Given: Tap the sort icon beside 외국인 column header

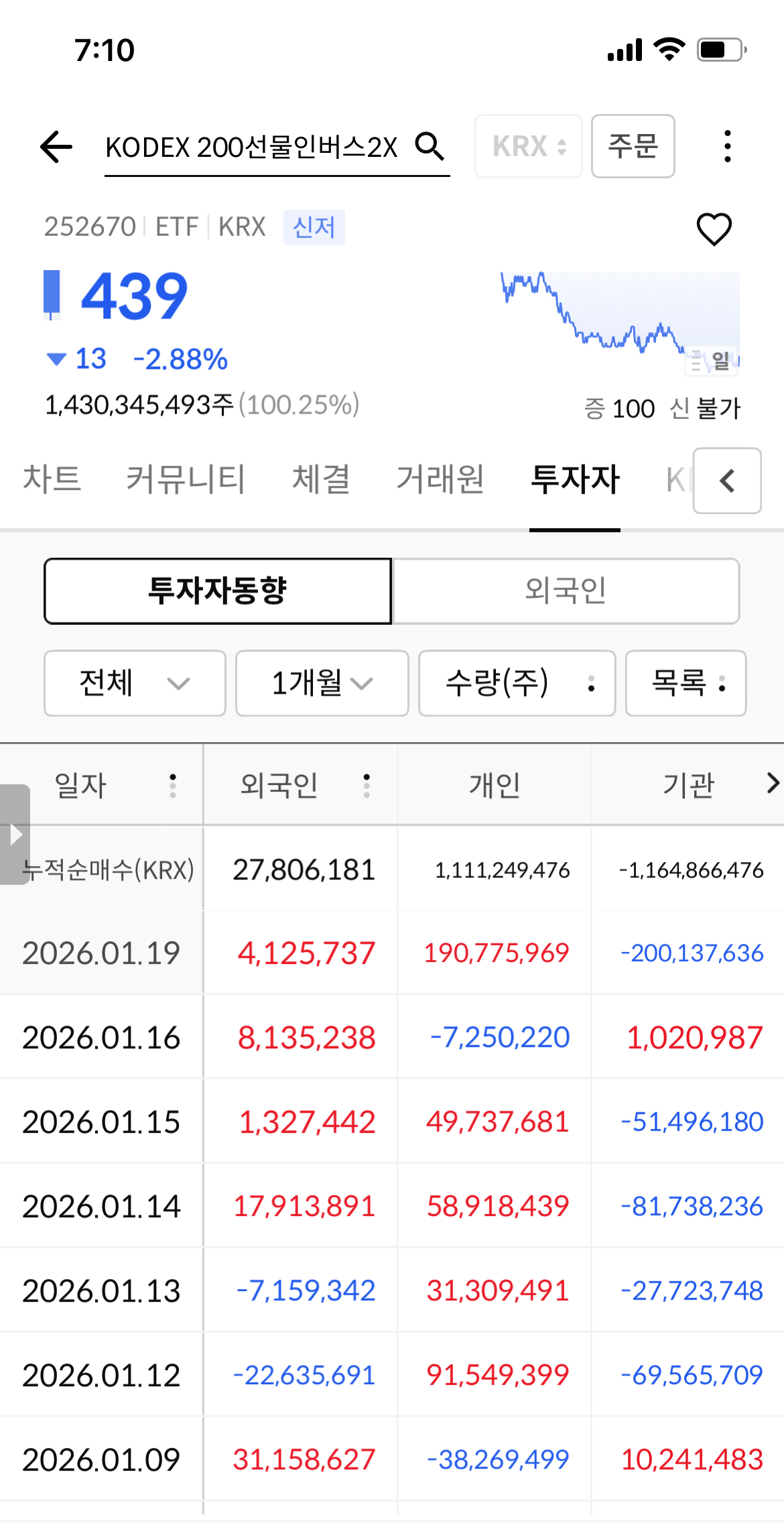Looking at the screenshot, I should tap(367, 784).
